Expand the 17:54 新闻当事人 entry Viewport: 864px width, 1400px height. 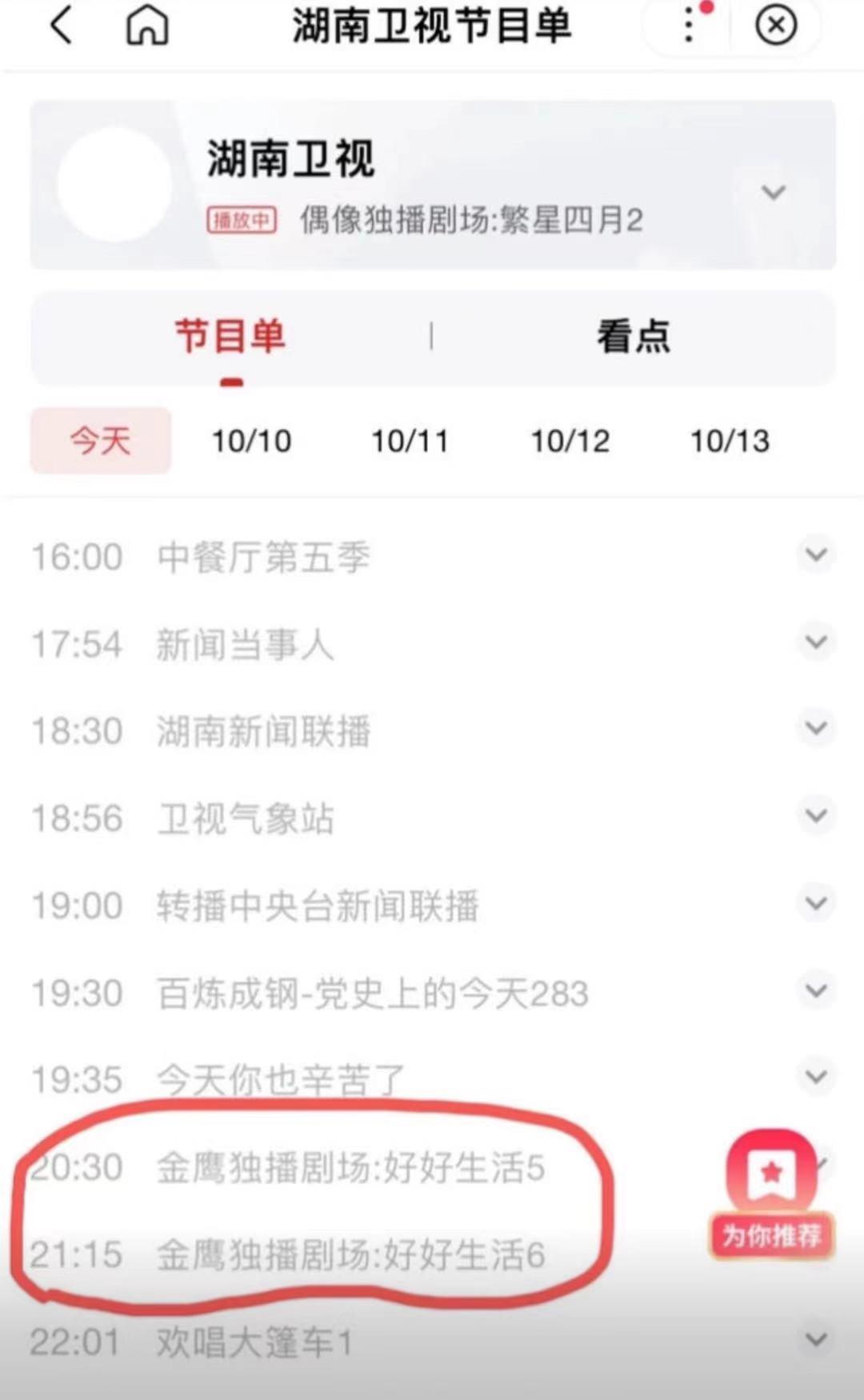click(x=816, y=642)
